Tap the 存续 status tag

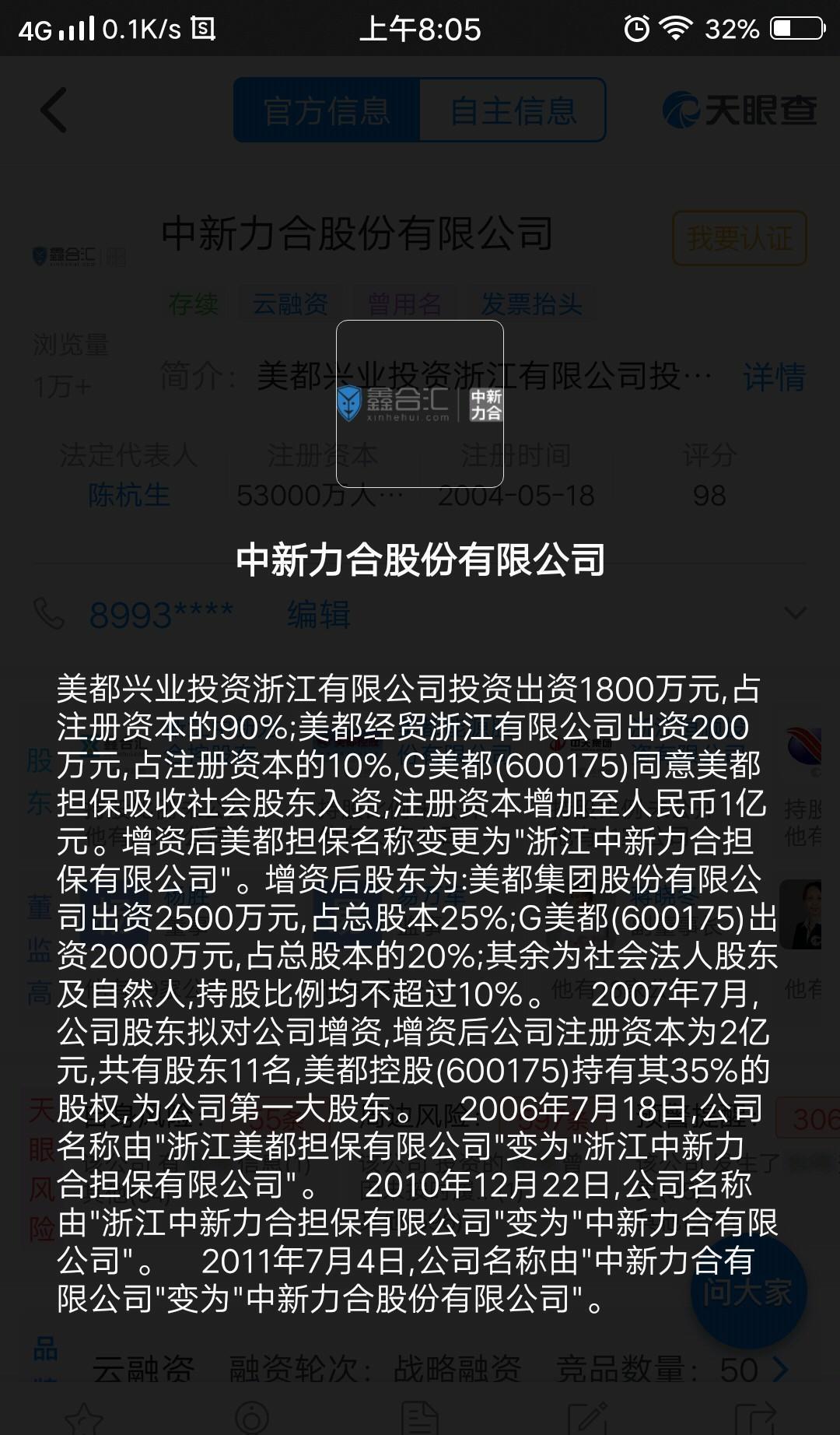coord(194,303)
